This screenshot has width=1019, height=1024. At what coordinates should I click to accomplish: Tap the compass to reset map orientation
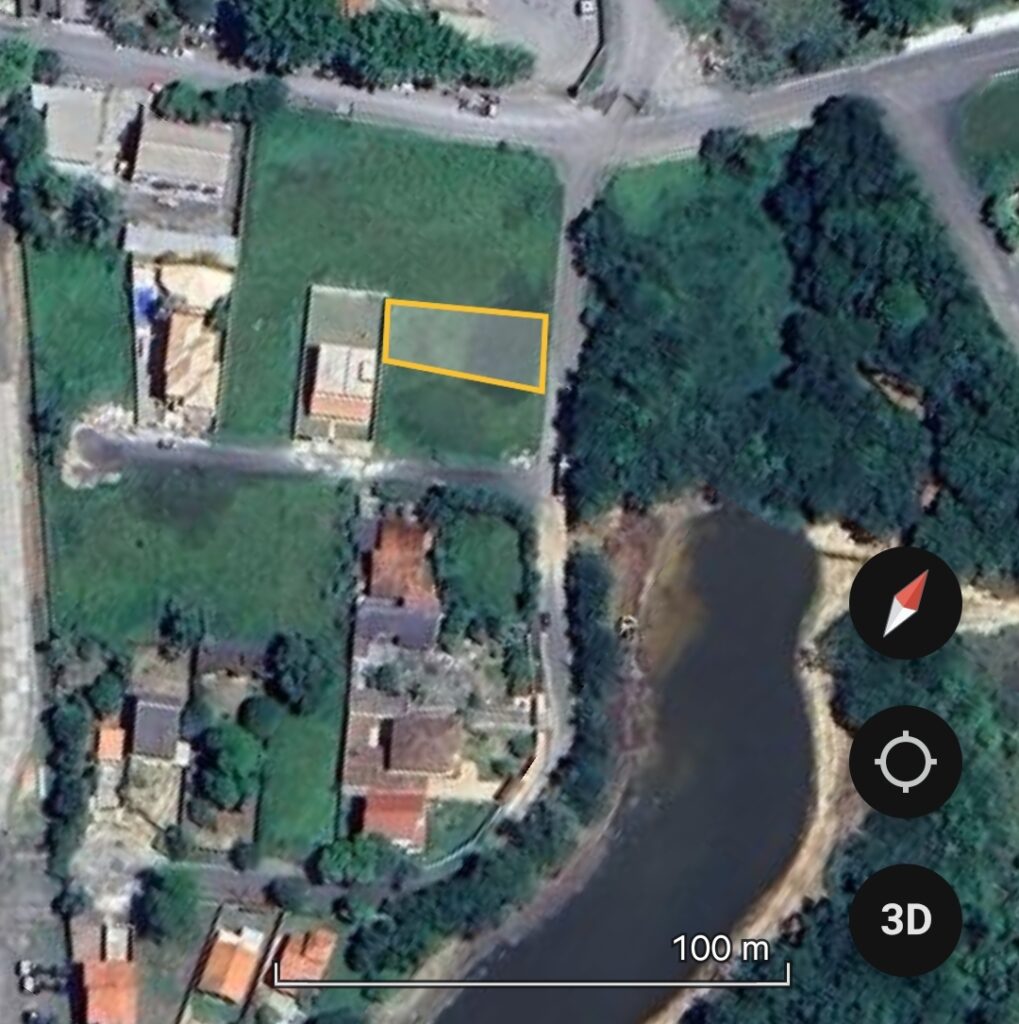(905, 603)
